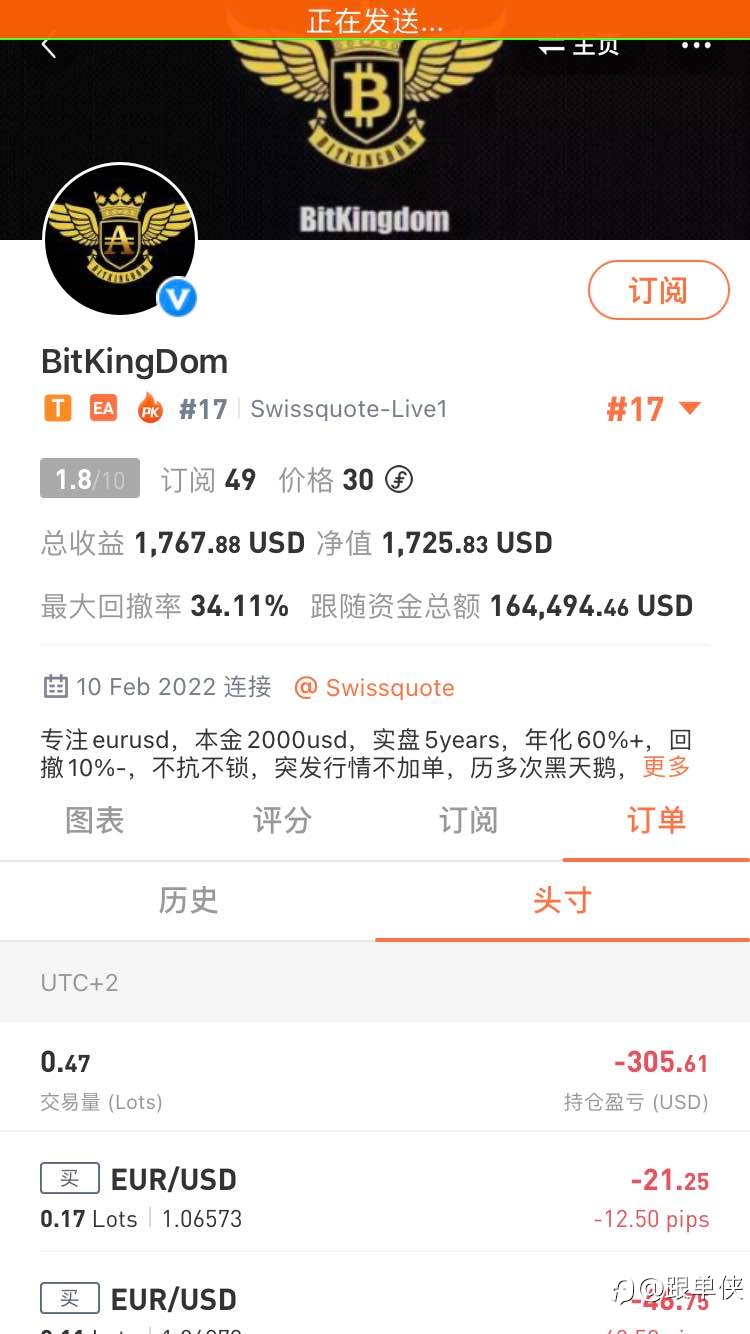750x1334 pixels.
Task: Expand the #17 ranking dropdown
Action: pyautogui.click(x=654, y=409)
